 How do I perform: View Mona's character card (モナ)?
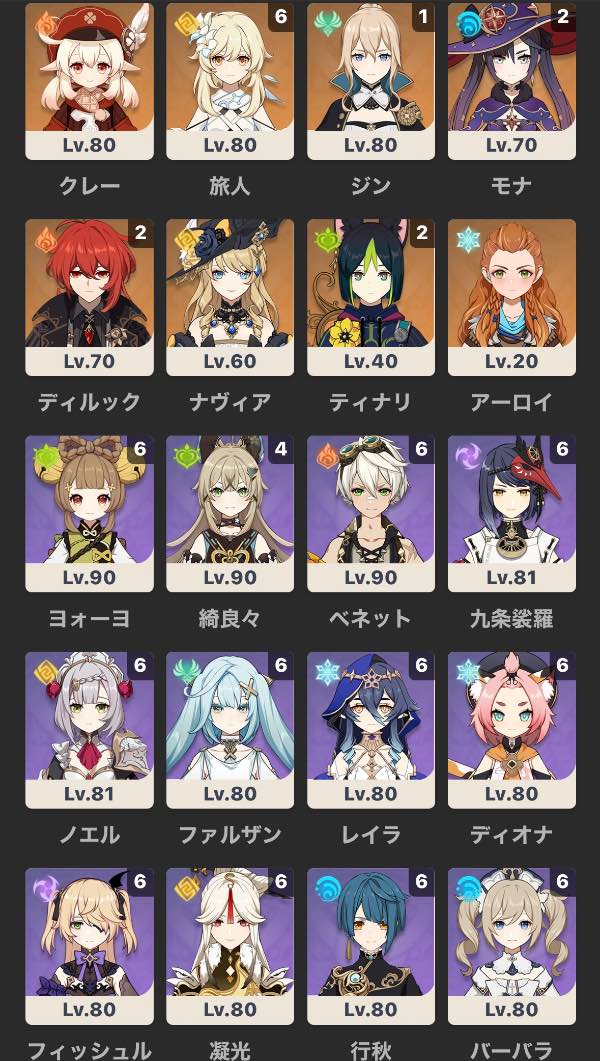point(512,80)
